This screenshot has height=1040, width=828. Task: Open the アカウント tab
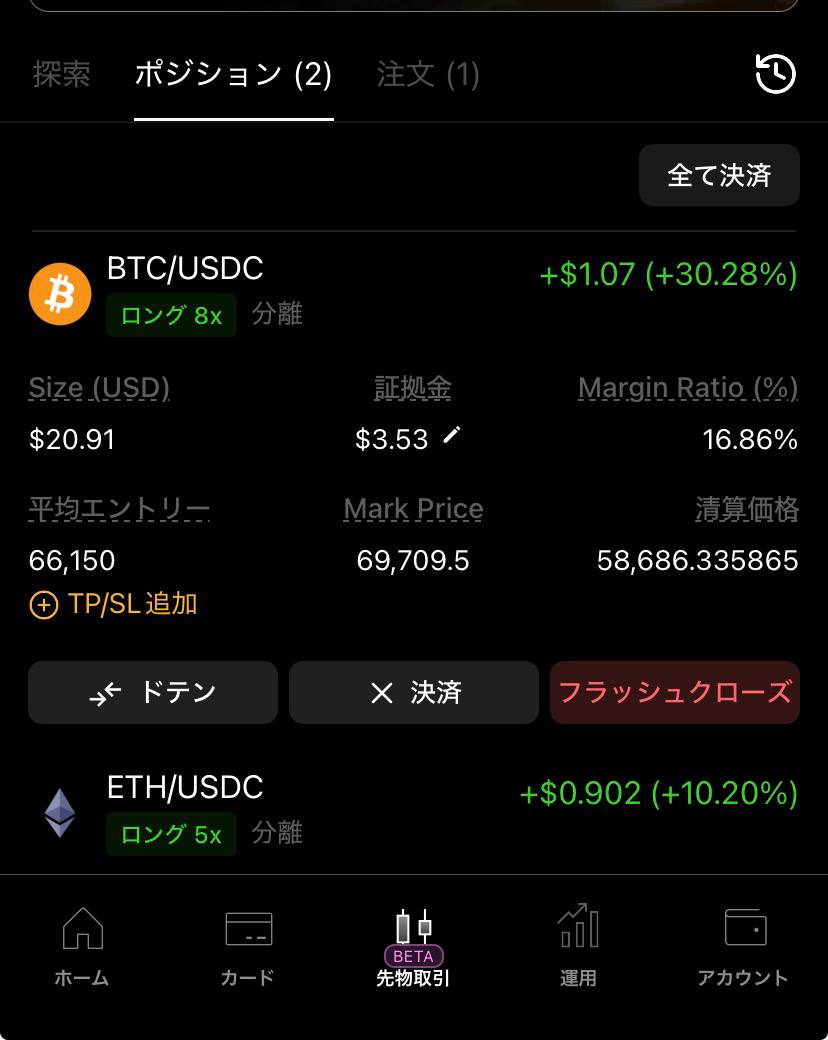click(743, 946)
